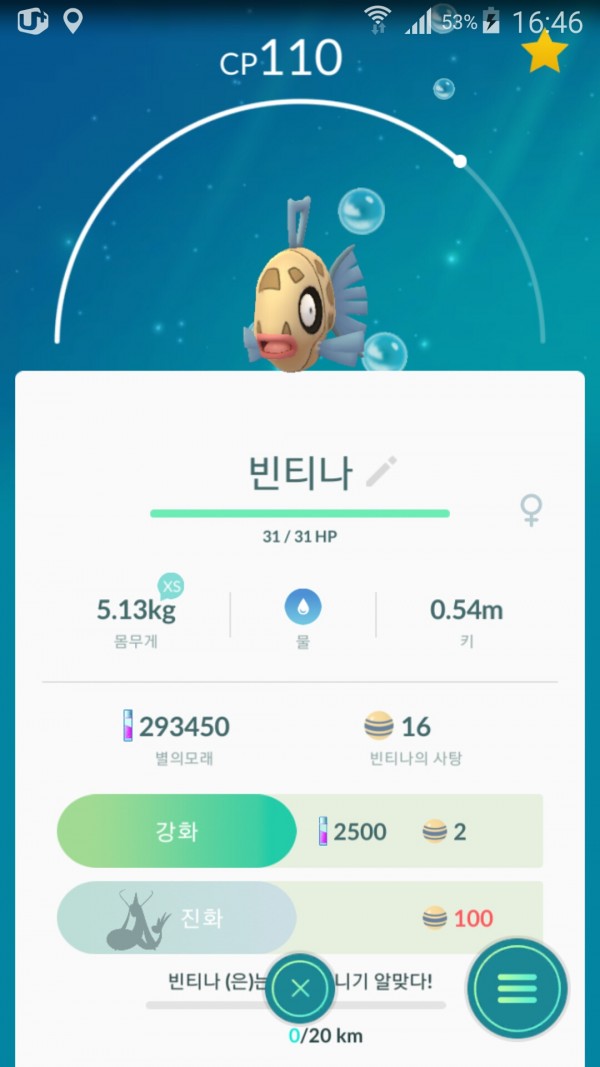600x1067 pixels.
Task: Toggle the favorite star icon
Action: point(544,51)
